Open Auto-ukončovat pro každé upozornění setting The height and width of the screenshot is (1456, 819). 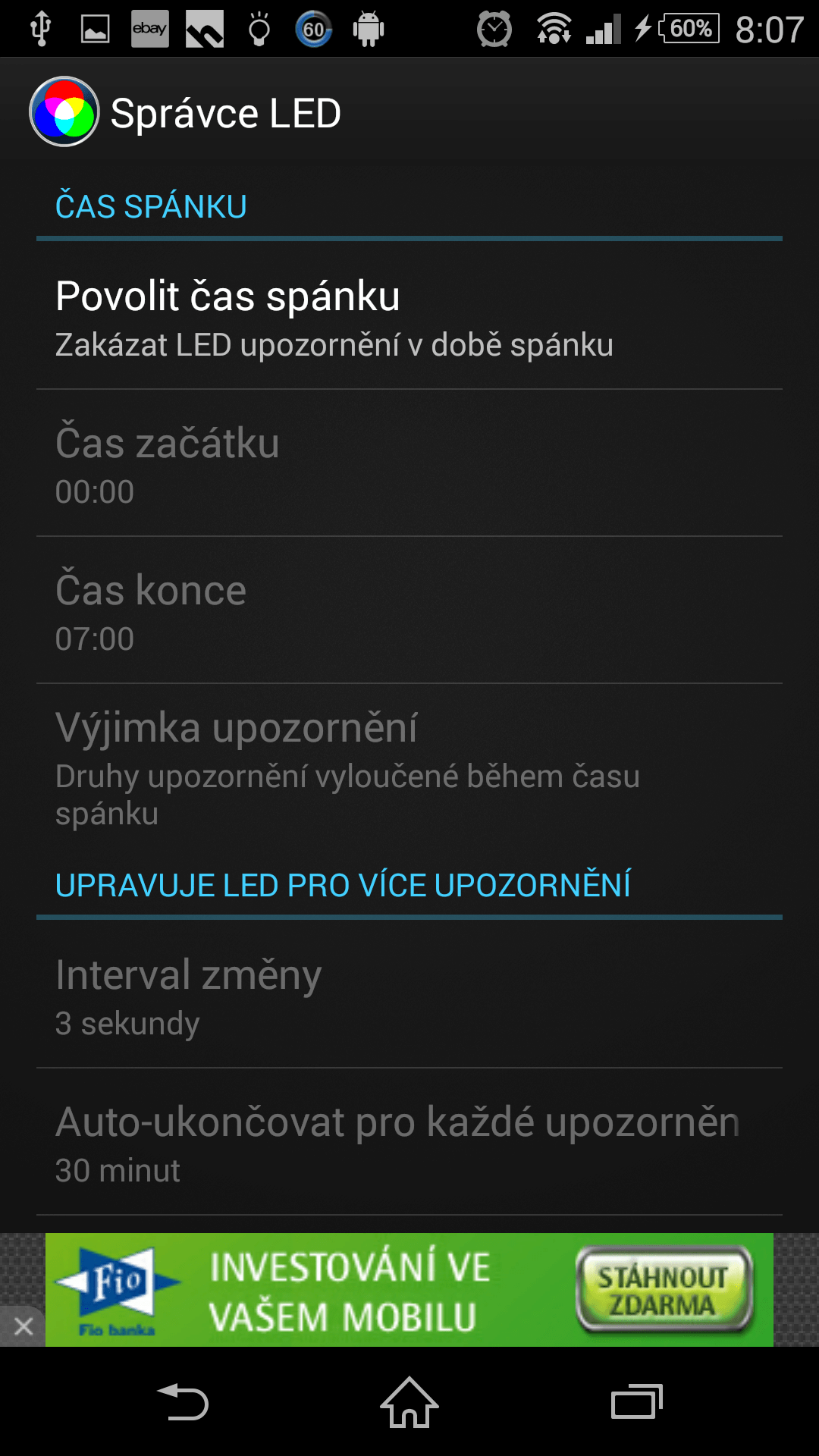409,1142
